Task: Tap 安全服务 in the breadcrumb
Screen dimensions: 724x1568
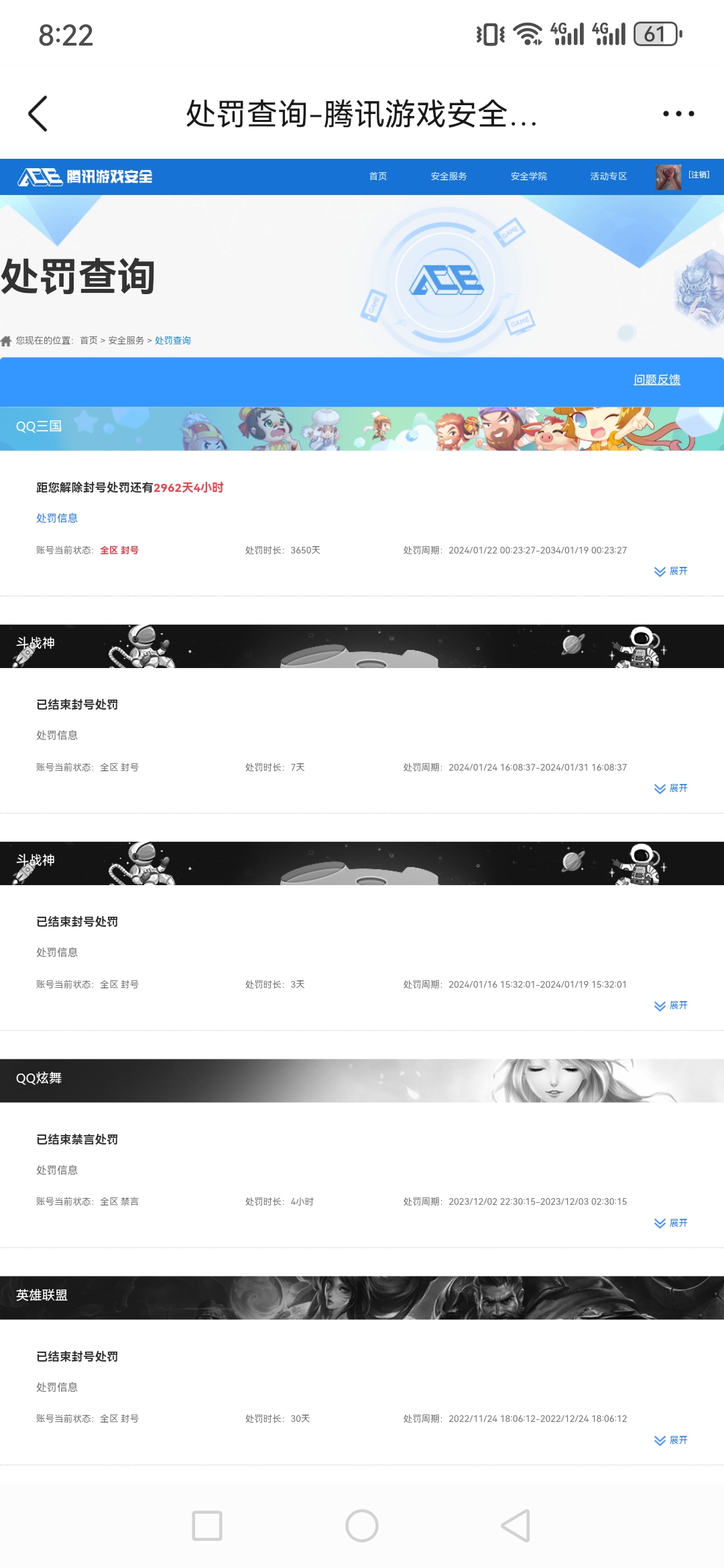Action: 126,340
